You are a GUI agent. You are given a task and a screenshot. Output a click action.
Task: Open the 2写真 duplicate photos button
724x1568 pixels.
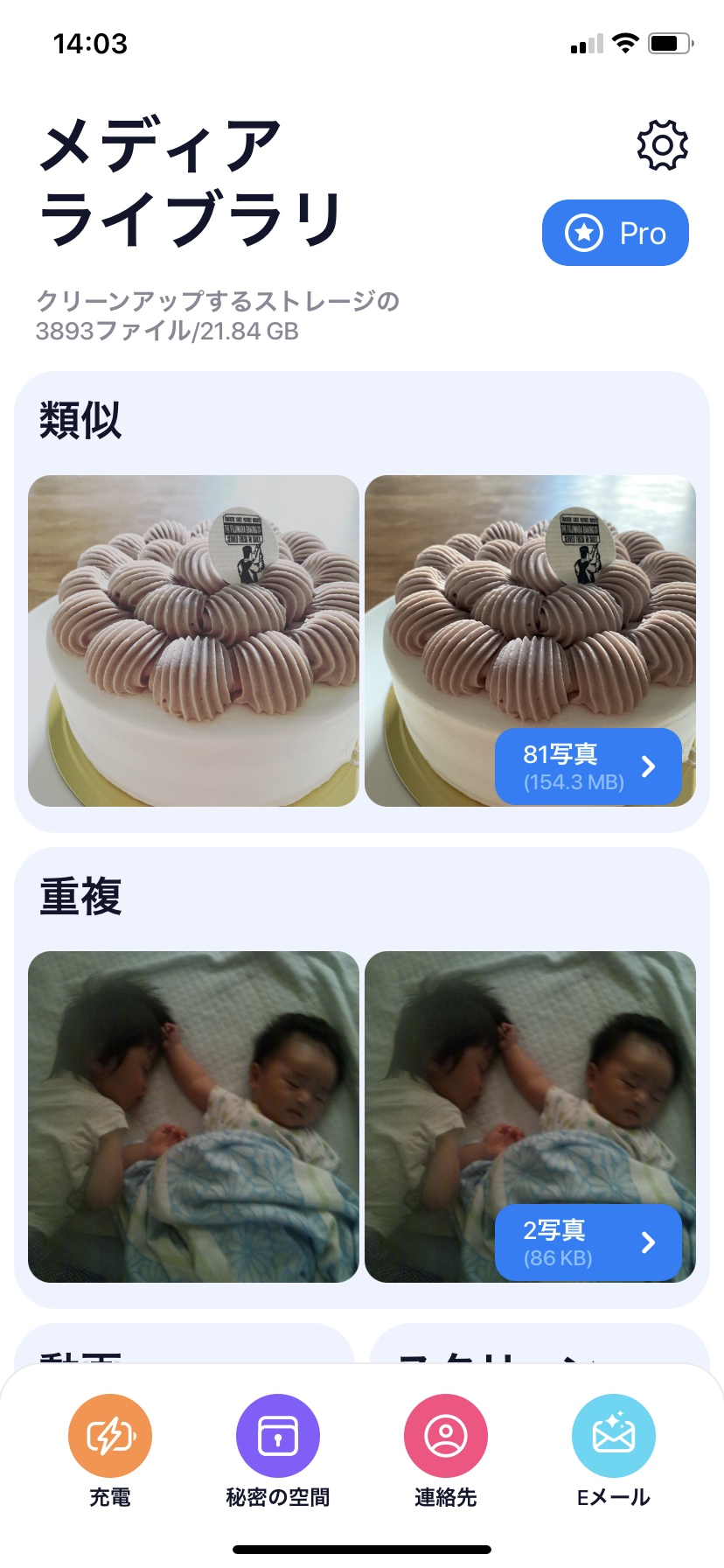(x=588, y=1242)
